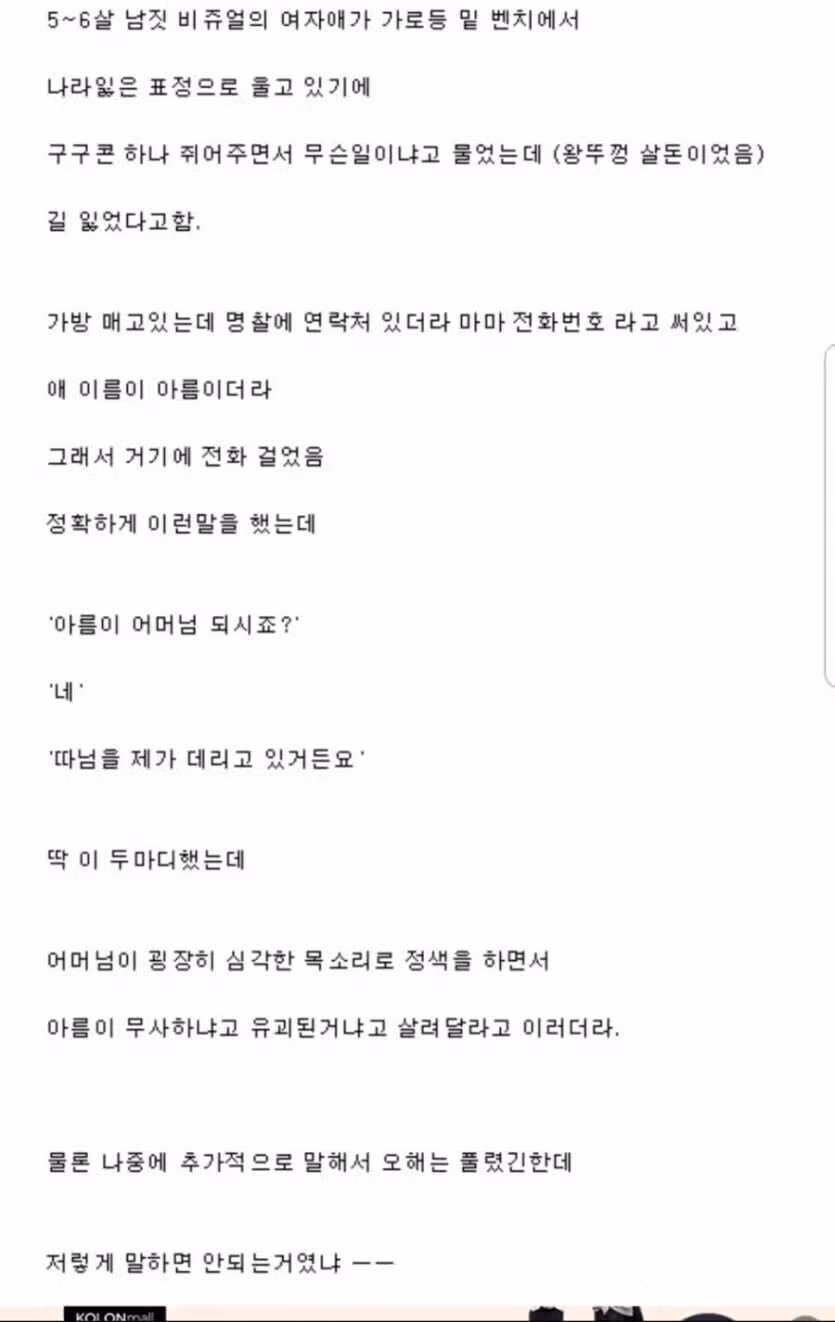Open the KOLONmall ad banner
This screenshot has height=1322, width=835.
point(115,1314)
